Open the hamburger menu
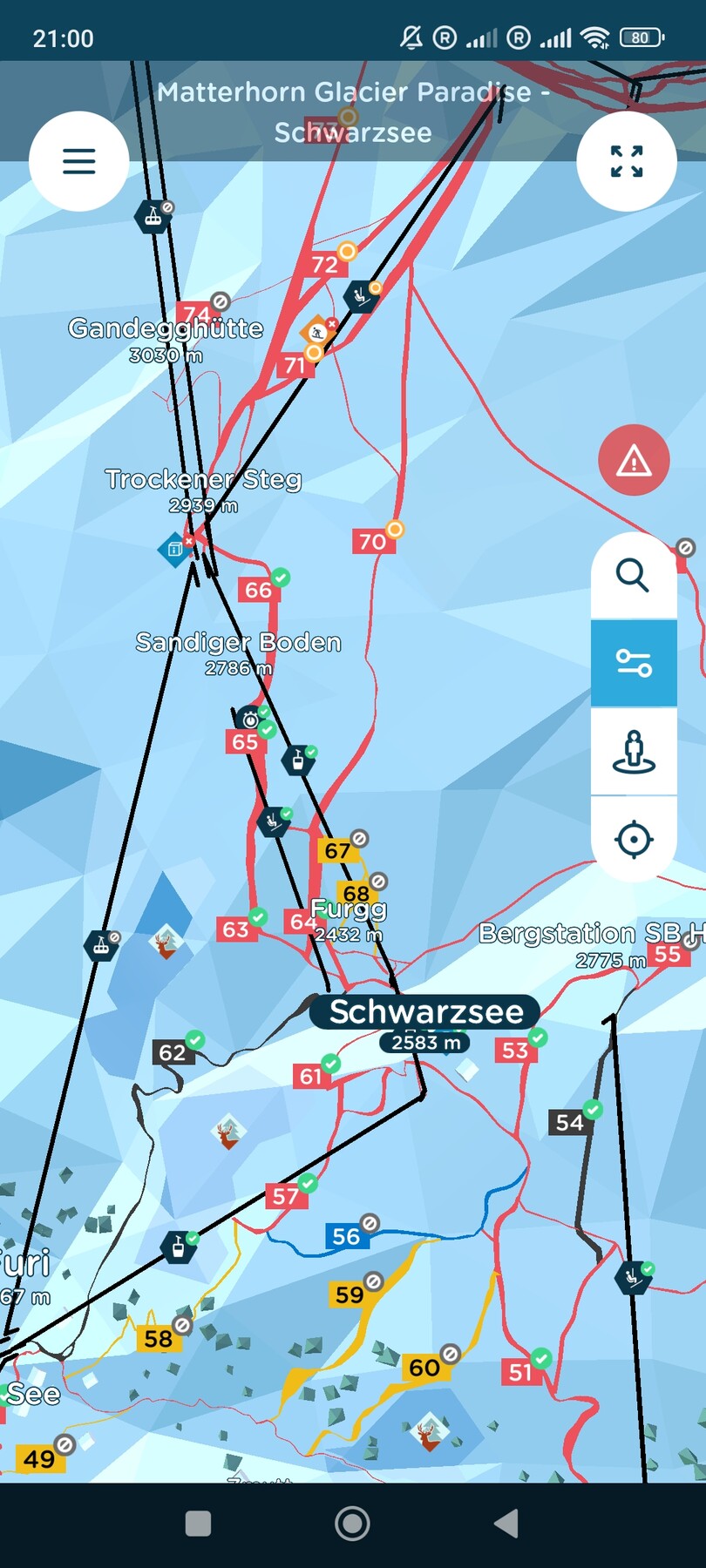 78,161
